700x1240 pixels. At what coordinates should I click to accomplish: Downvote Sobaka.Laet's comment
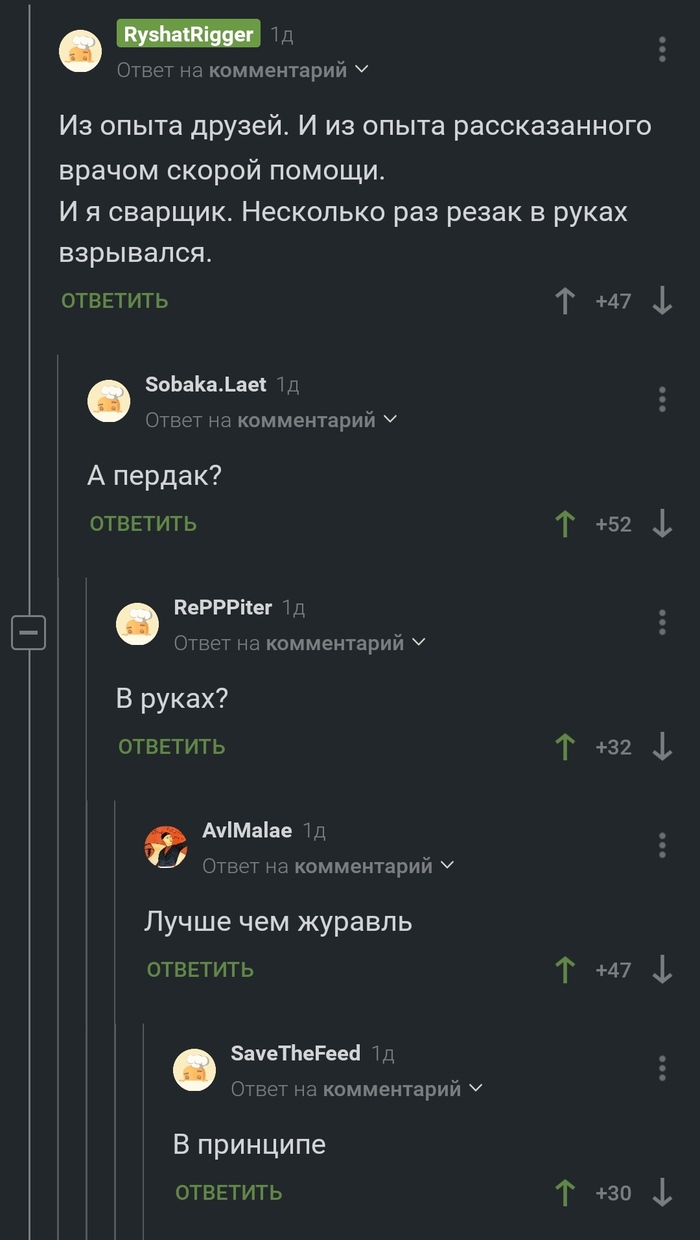662,524
